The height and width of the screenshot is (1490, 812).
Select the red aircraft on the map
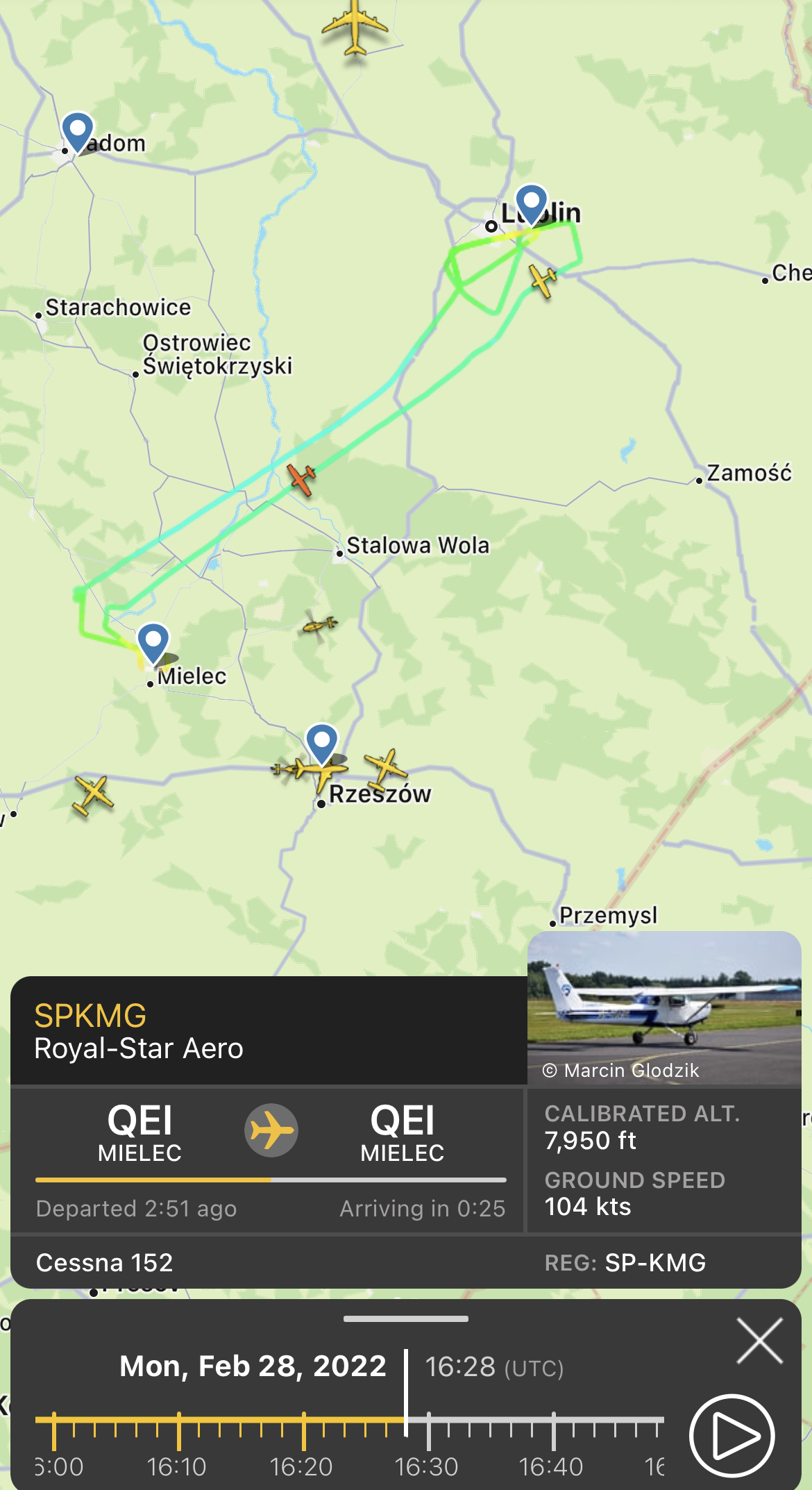point(301,478)
